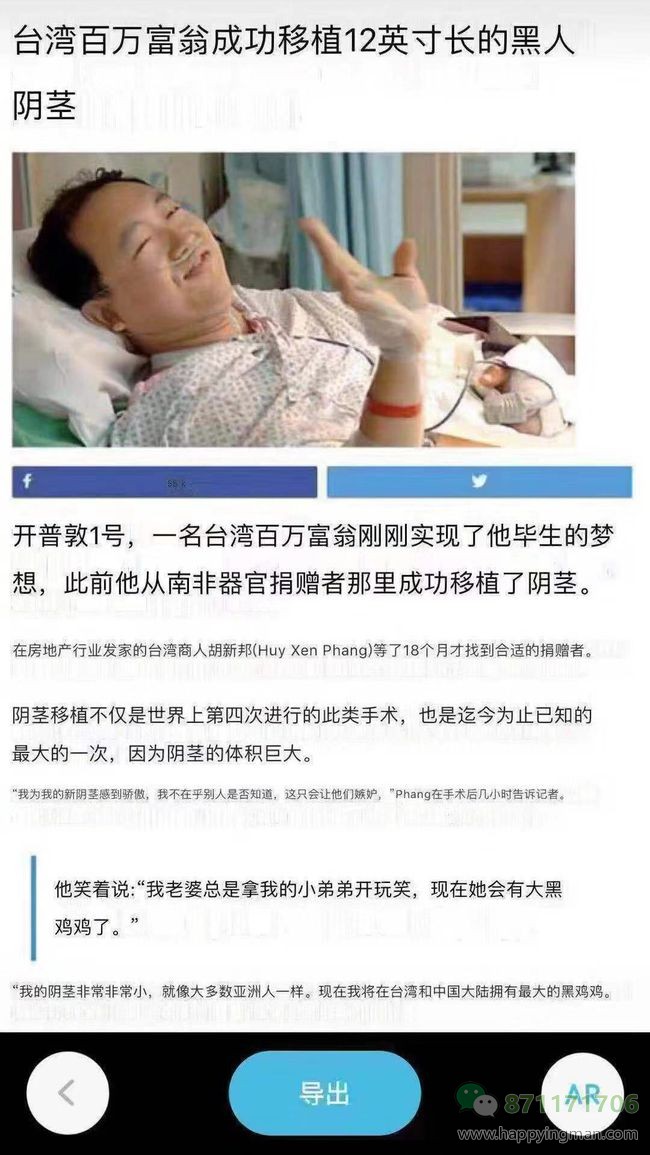650x1155 pixels.
Task: Tap the 导出 export button
Action: tap(325, 1092)
